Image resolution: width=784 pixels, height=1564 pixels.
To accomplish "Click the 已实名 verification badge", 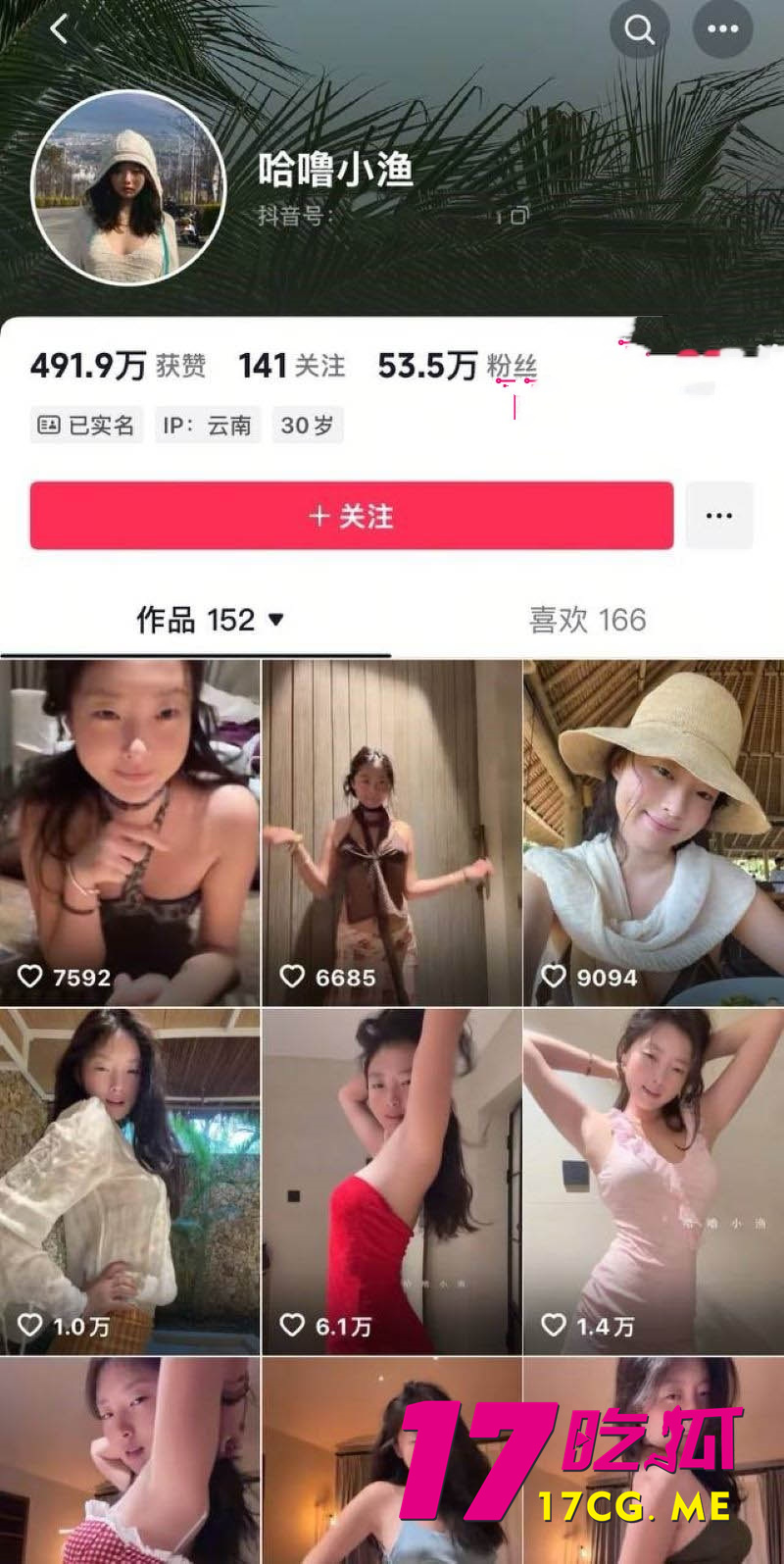I will pos(86,426).
